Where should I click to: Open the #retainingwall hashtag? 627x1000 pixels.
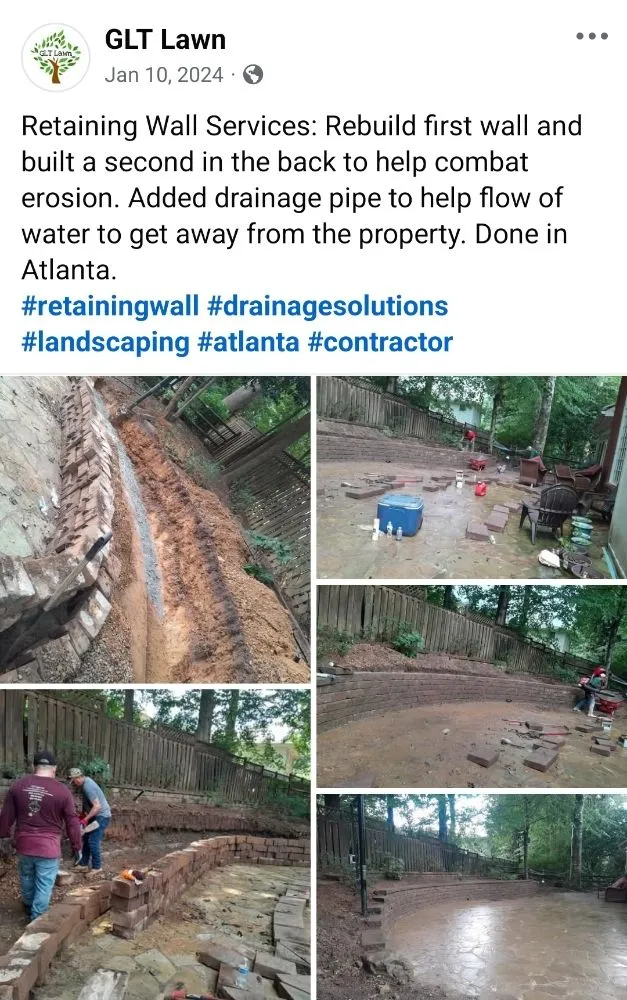point(110,306)
